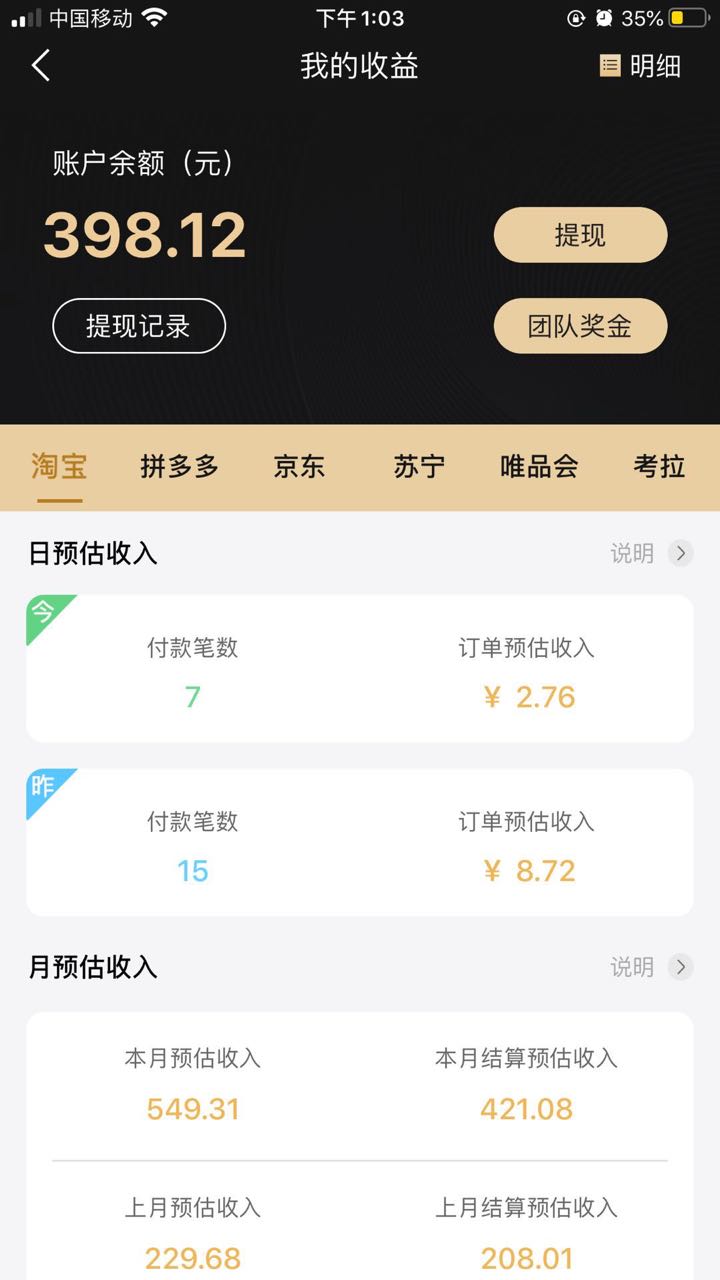Open 团队奖金 team bonus

tap(580, 325)
